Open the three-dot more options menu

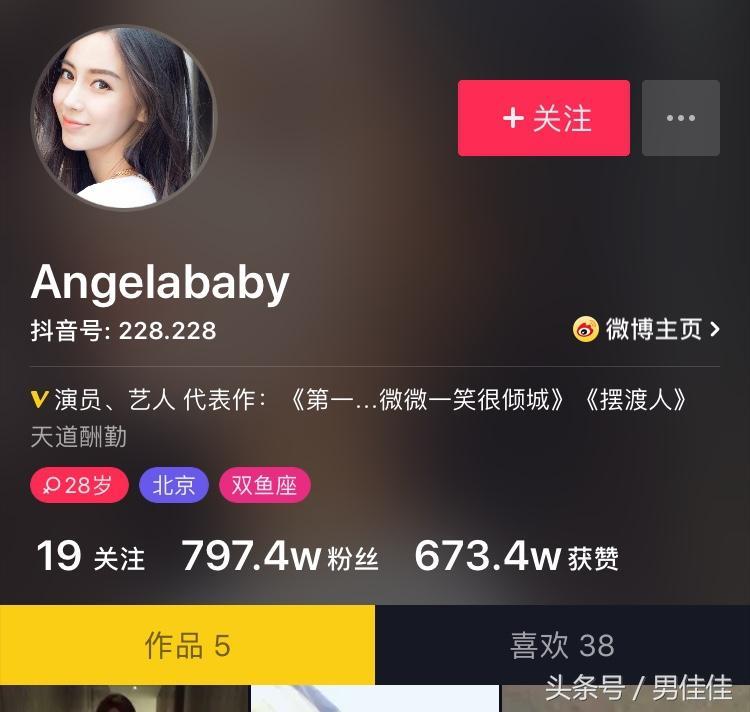680,118
